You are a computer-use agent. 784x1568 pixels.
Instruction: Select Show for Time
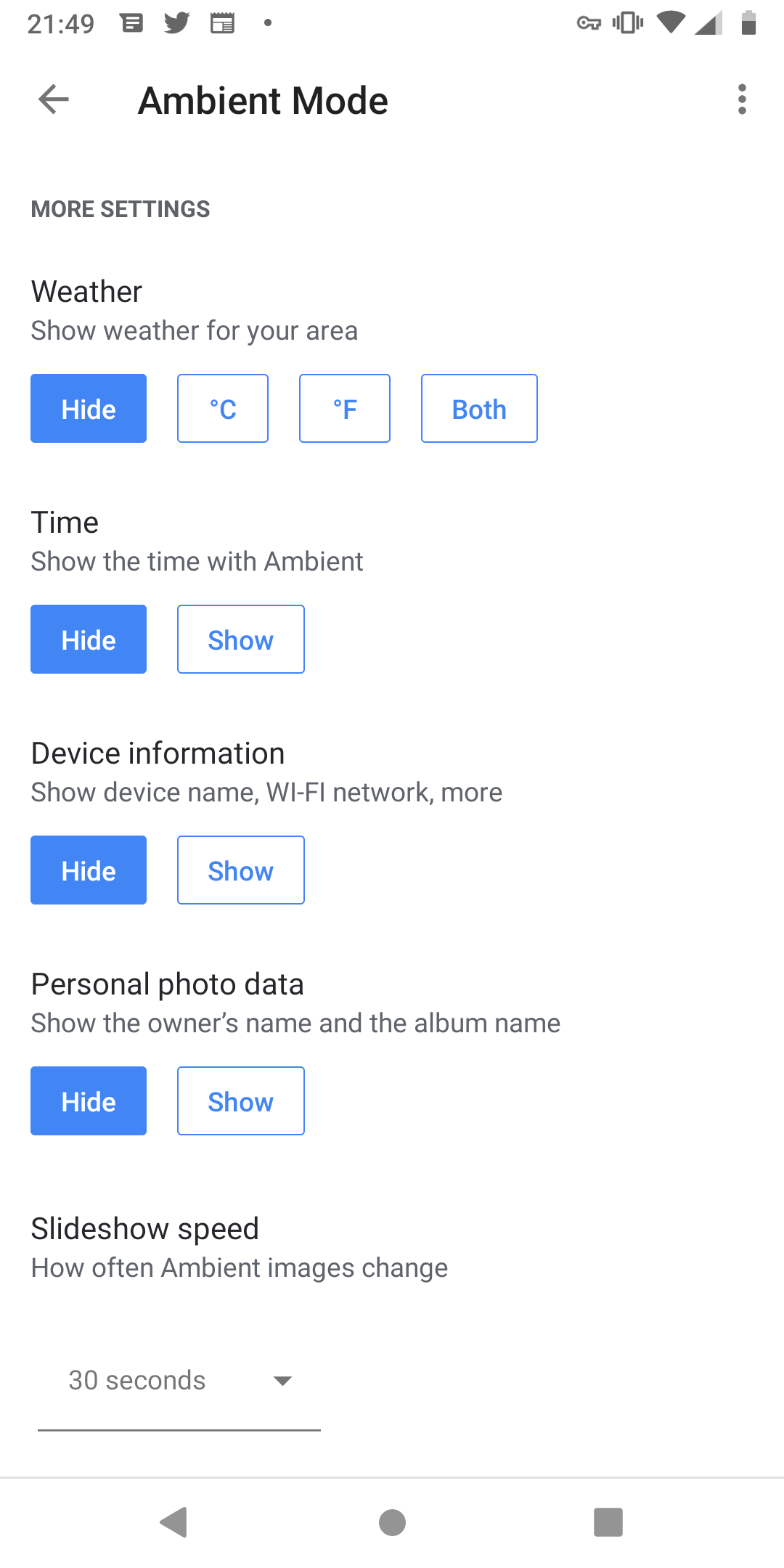click(240, 640)
